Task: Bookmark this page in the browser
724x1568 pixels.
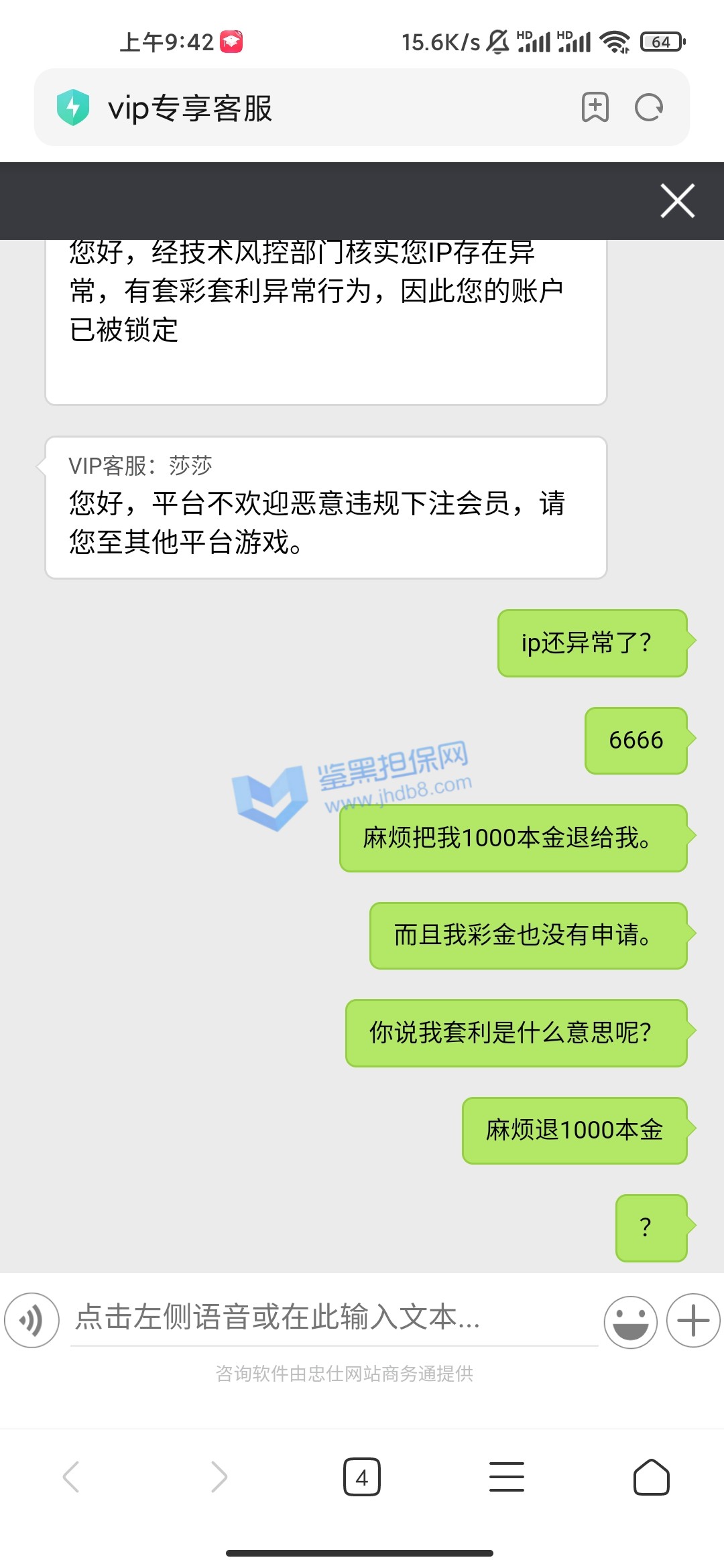Action: pyautogui.click(x=595, y=107)
